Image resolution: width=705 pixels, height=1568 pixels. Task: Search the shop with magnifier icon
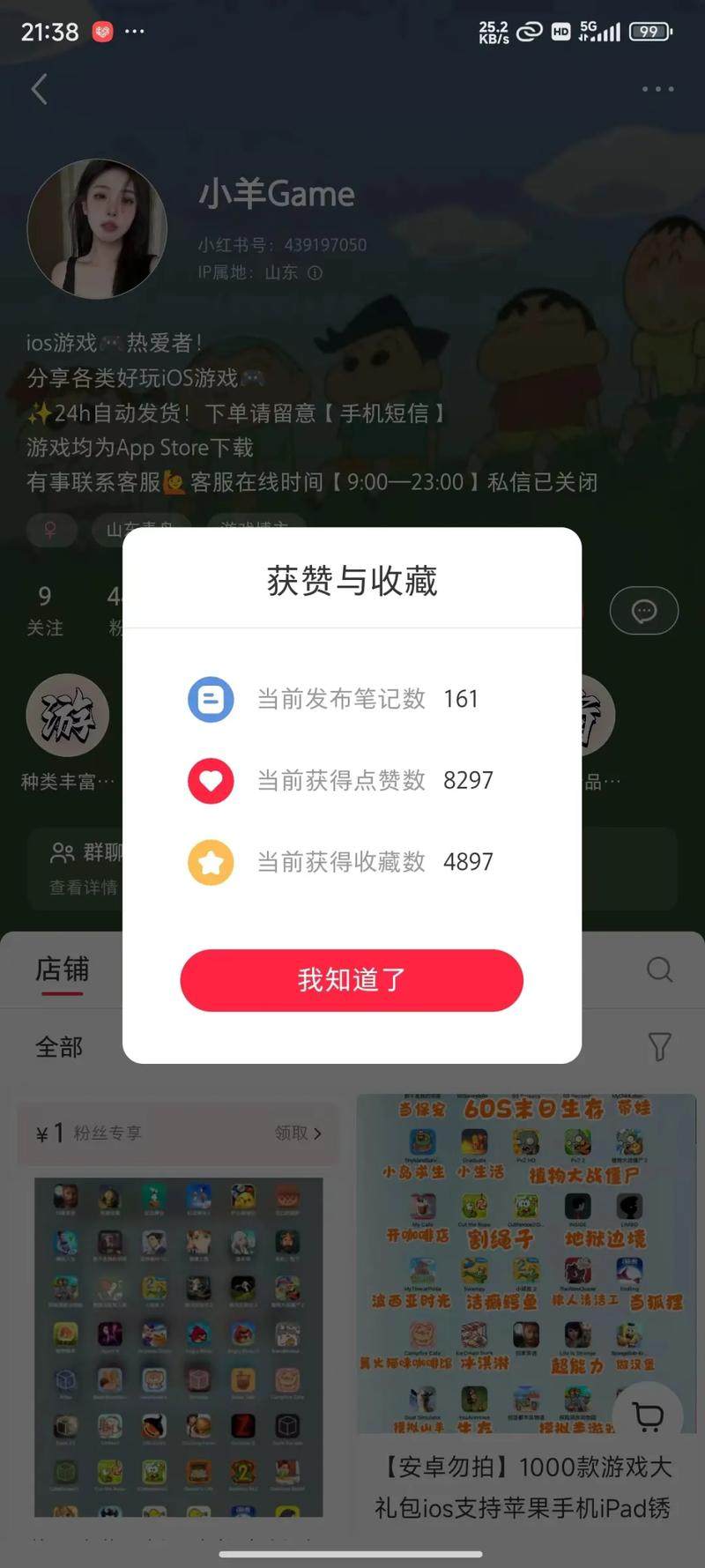pos(659,970)
